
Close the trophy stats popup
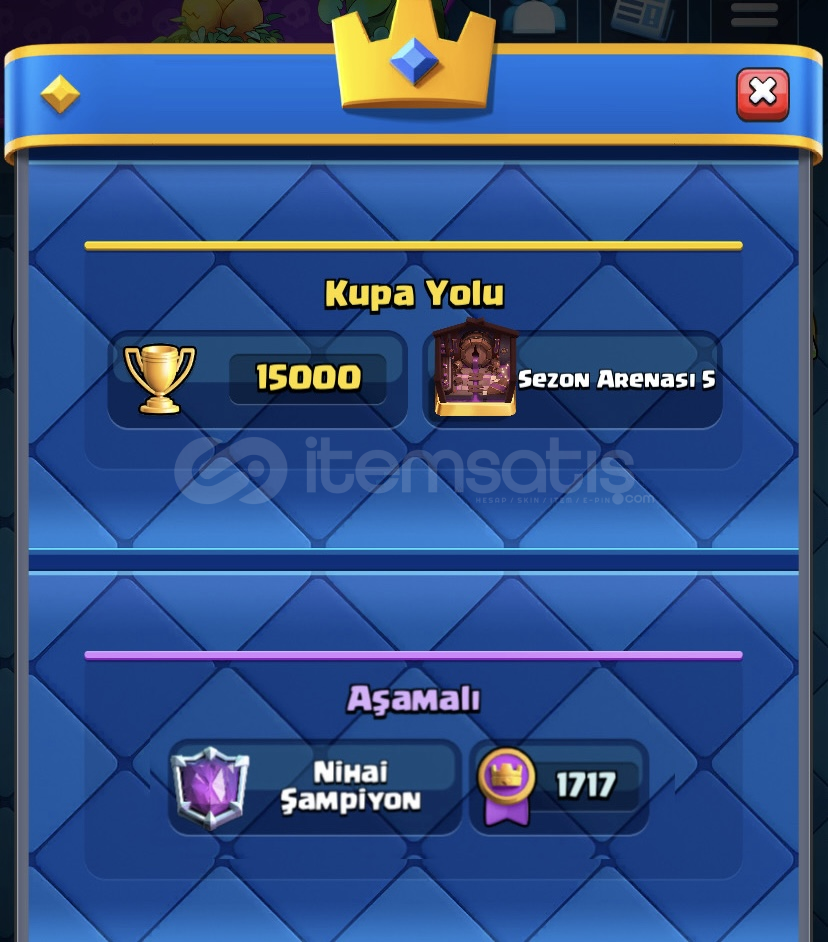pyautogui.click(x=762, y=94)
